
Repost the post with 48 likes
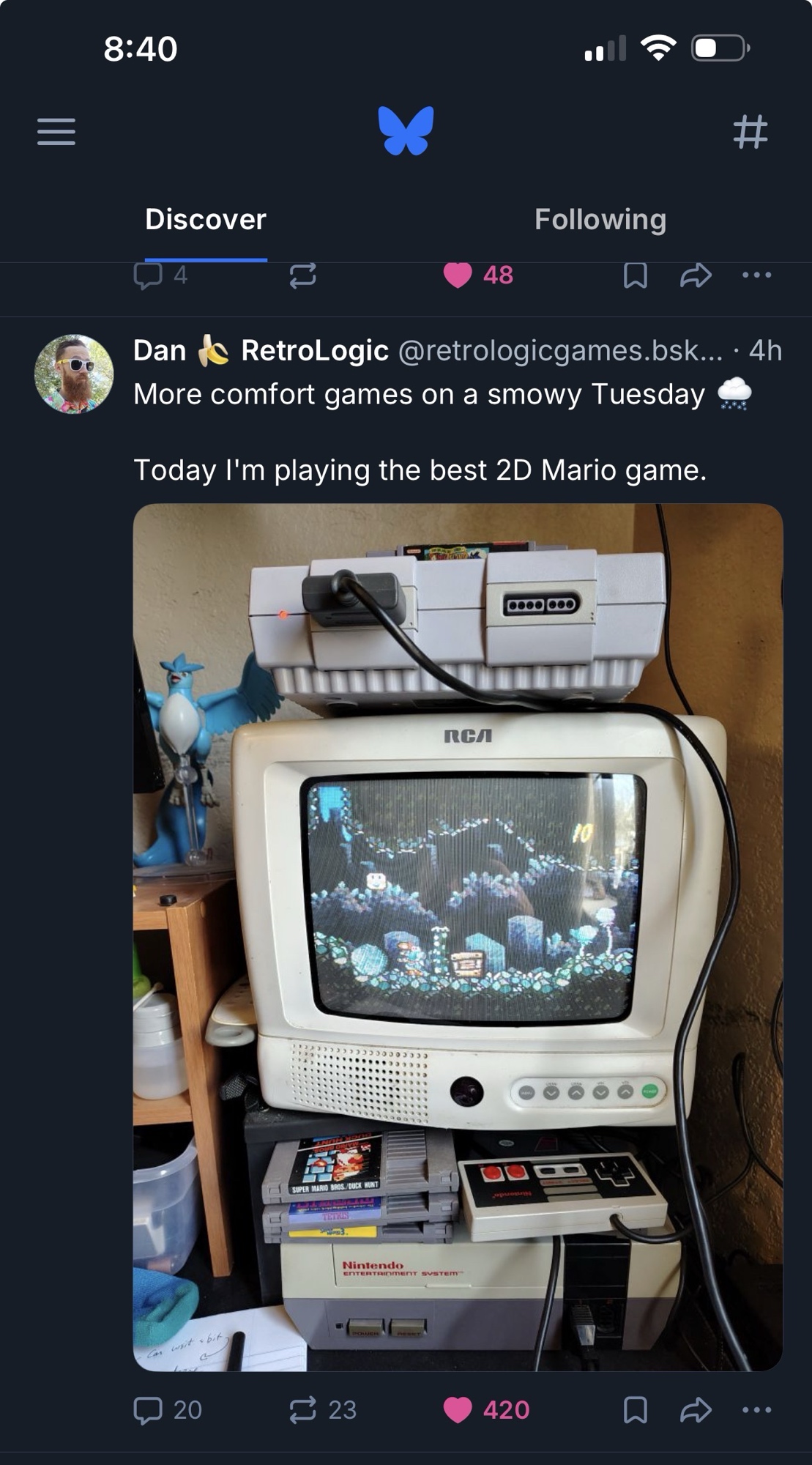pos(303,275)
